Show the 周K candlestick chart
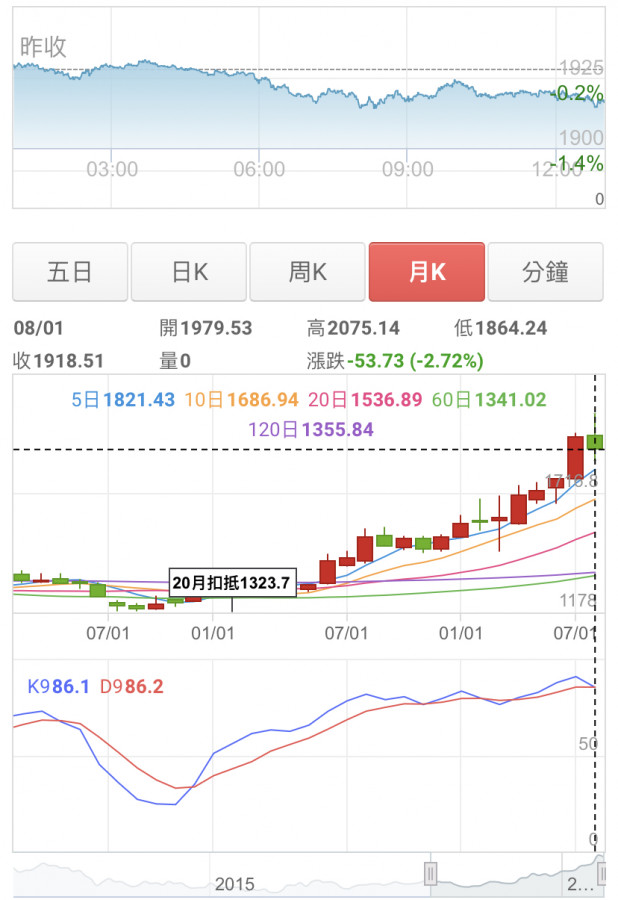This screenshot has height=900, width=618. coord(308,272)
